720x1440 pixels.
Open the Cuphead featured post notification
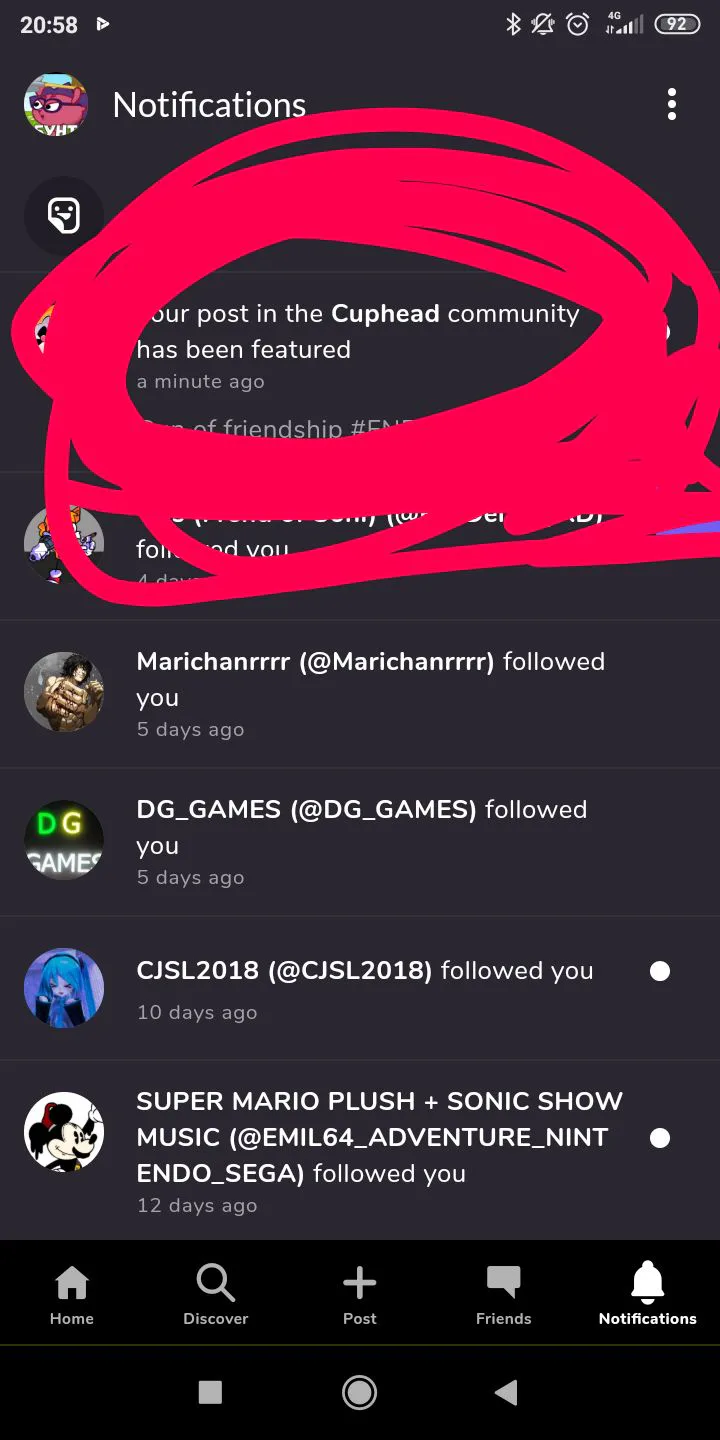(360, 371)
